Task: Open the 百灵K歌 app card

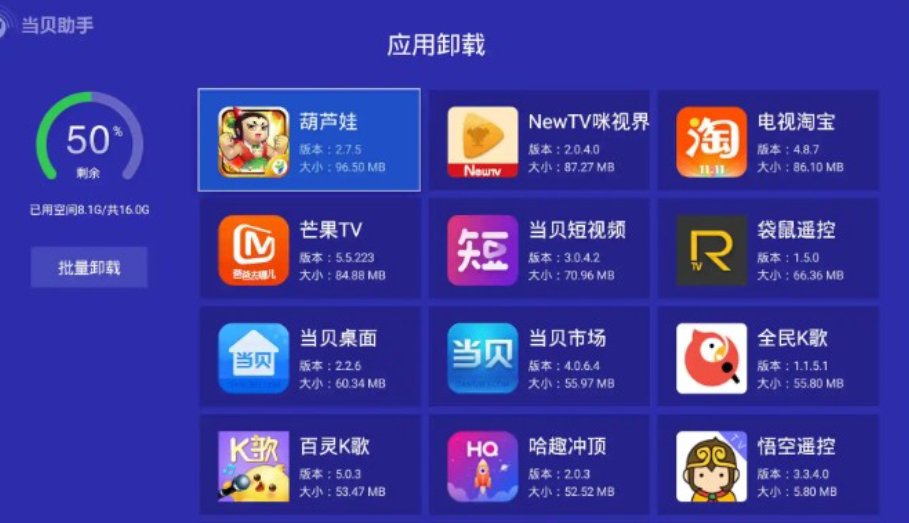Action: tap(309, 465)
